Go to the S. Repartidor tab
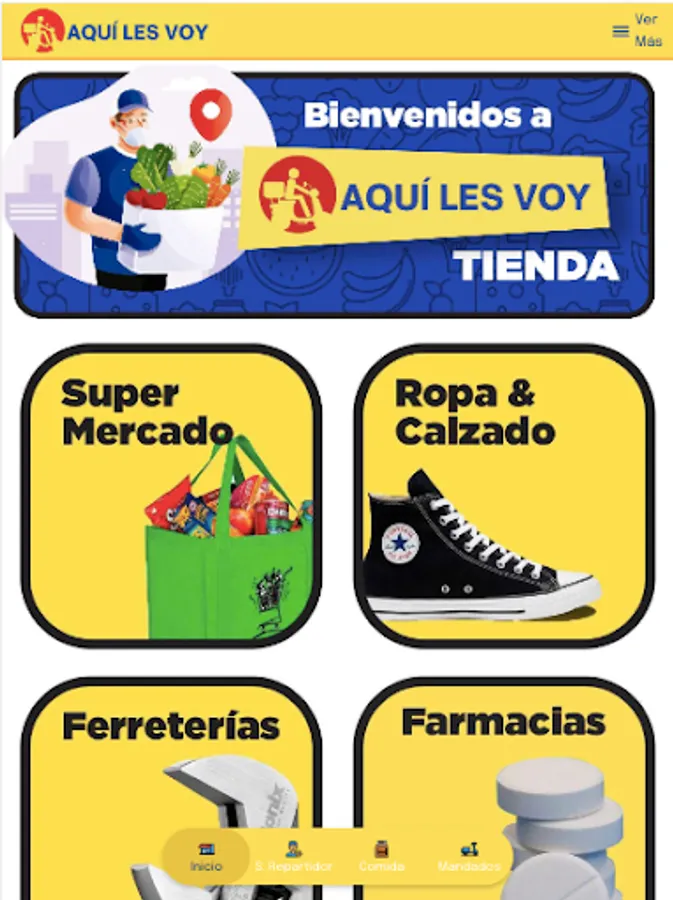The image size is (673, 900). pos(293,857)
